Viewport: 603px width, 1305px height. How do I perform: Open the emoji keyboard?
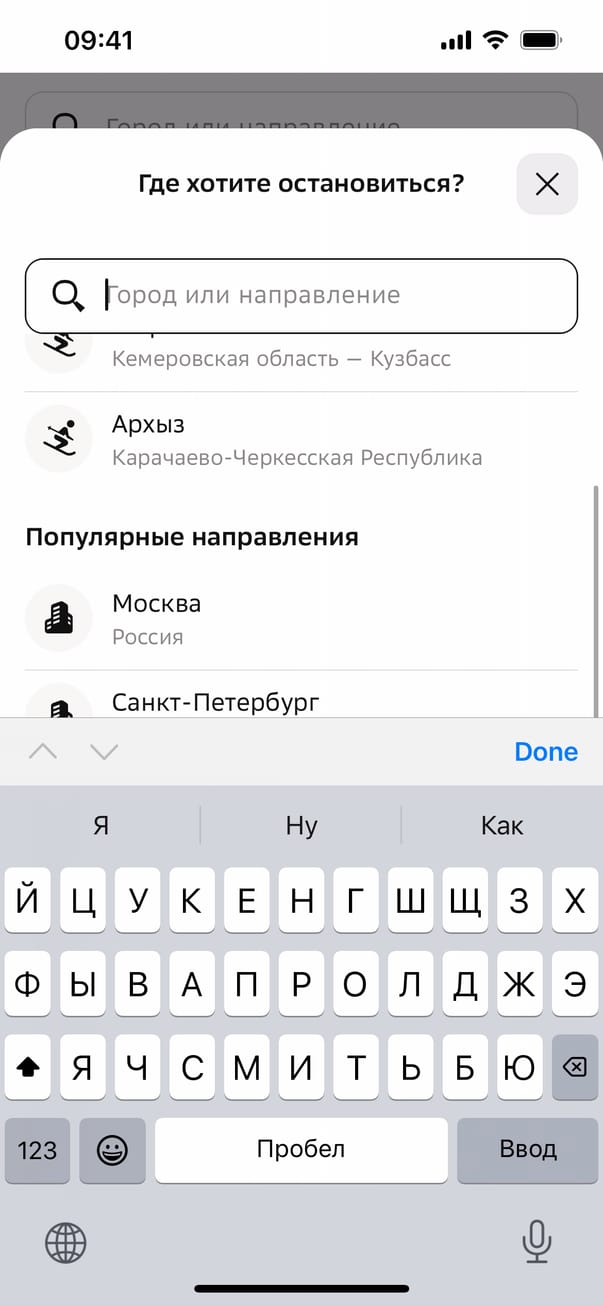[112, 1150]
